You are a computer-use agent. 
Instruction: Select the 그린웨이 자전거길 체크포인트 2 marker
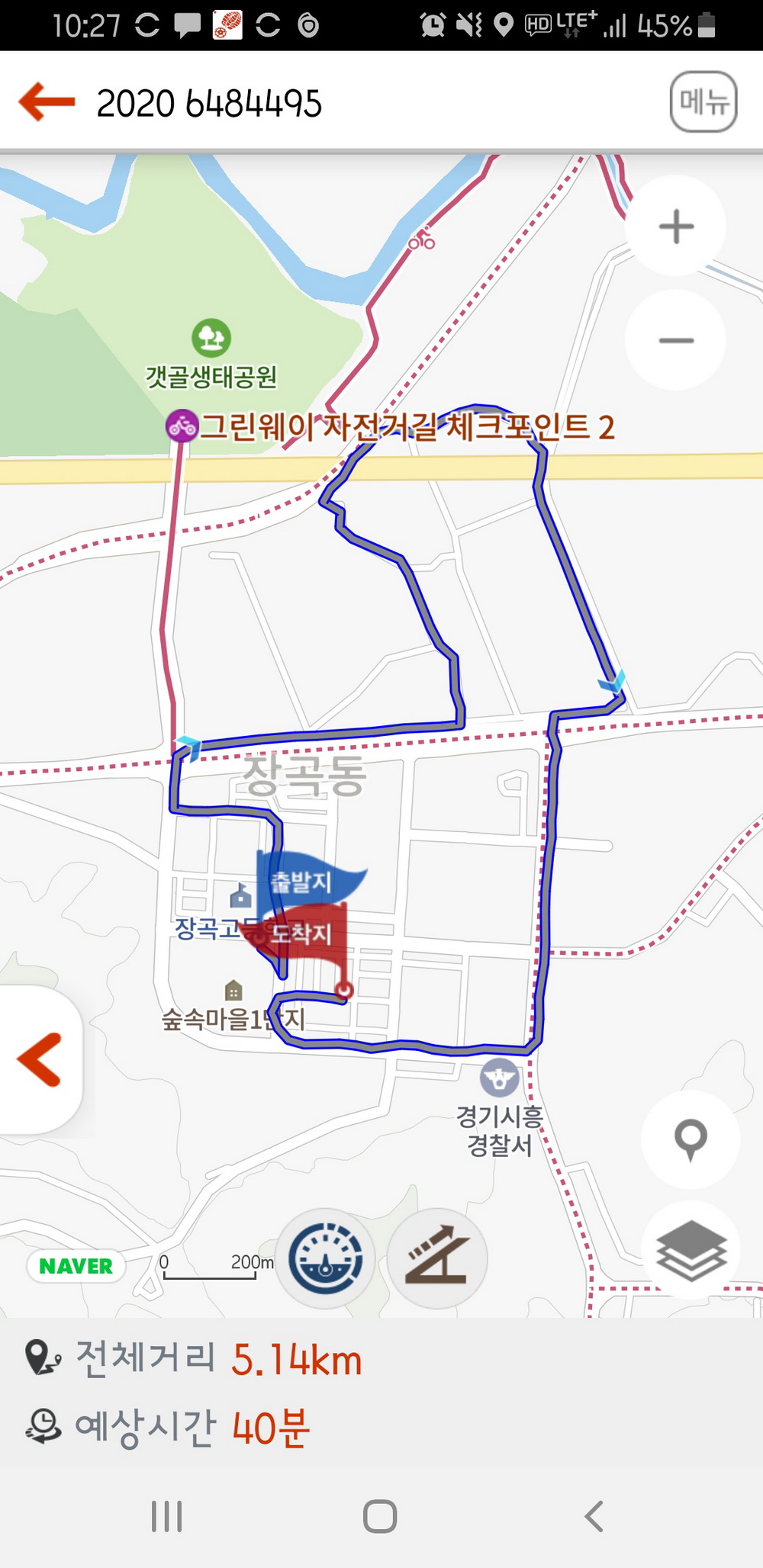[x=182, y=426]
